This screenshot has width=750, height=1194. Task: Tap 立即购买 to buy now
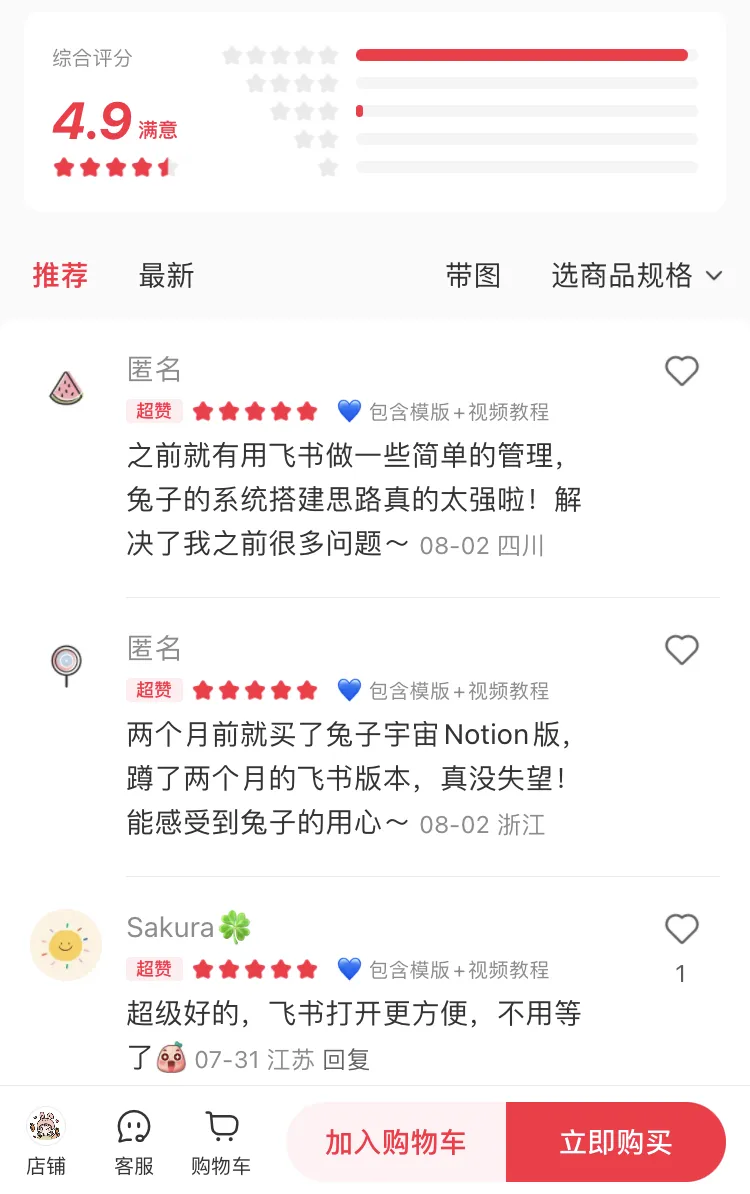(615, 1142)
